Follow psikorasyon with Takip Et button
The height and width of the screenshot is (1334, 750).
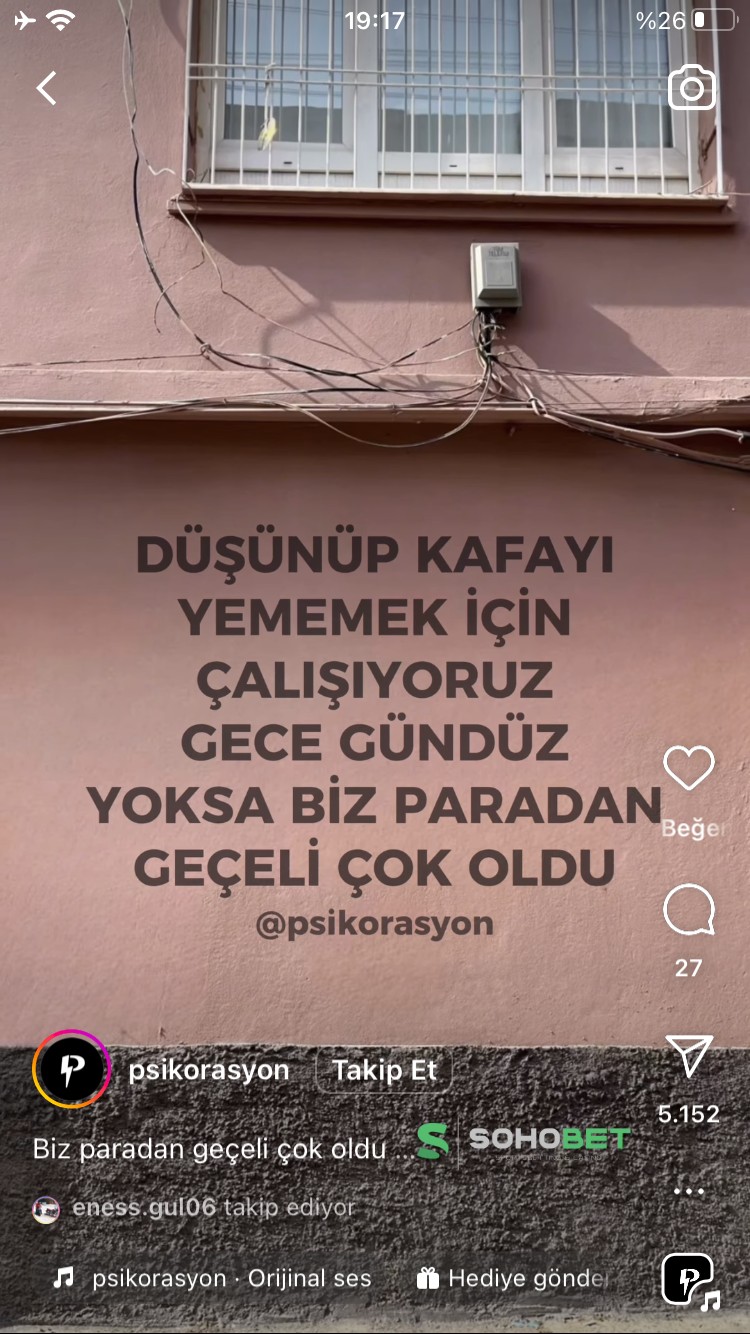coord(385,1071)
